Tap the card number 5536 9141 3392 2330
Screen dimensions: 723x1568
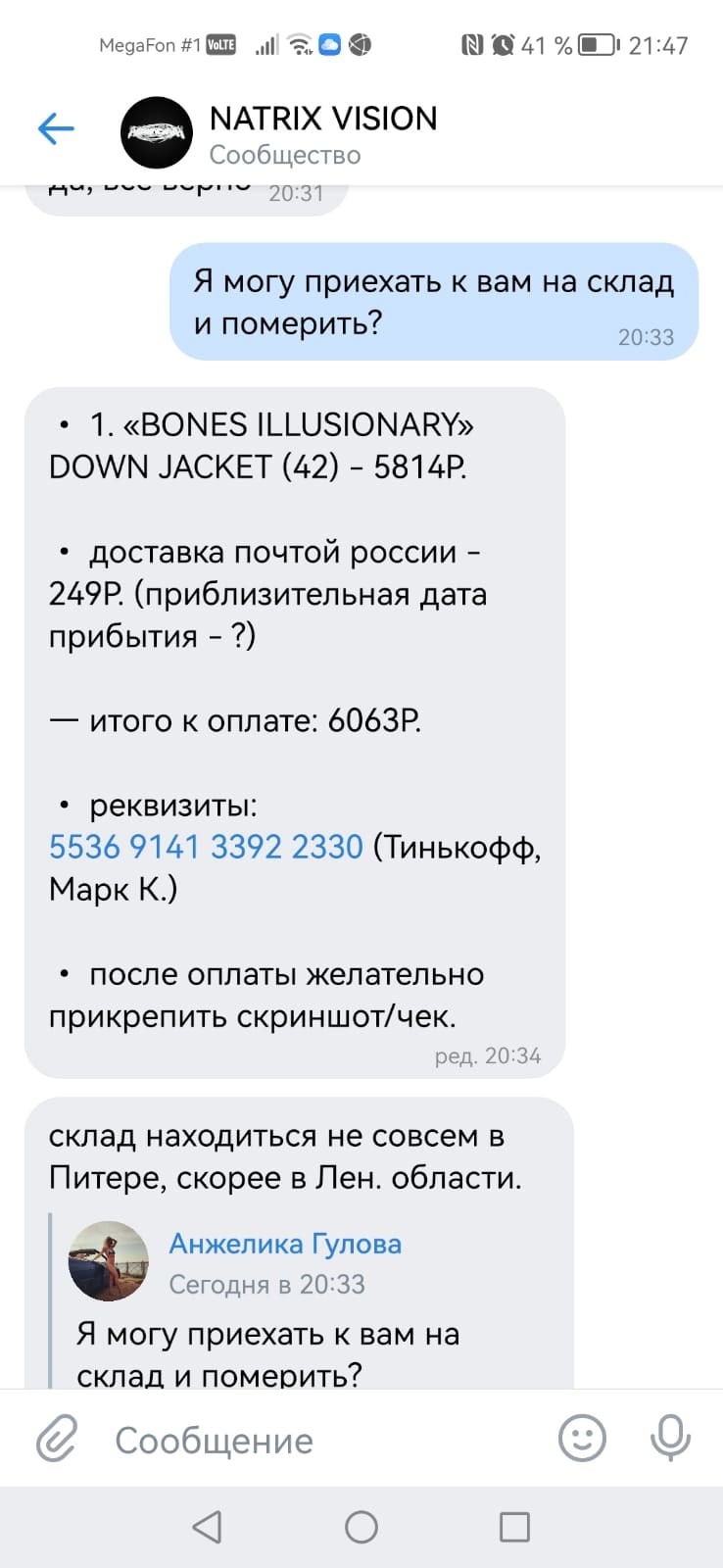206,847
